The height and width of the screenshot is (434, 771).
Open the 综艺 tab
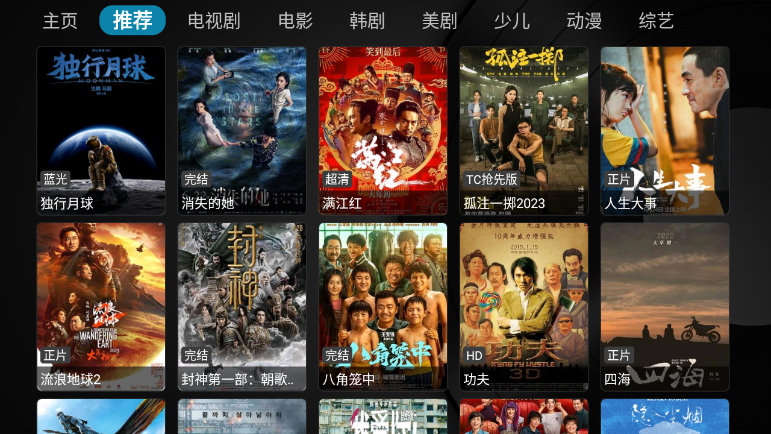point(656,21)
